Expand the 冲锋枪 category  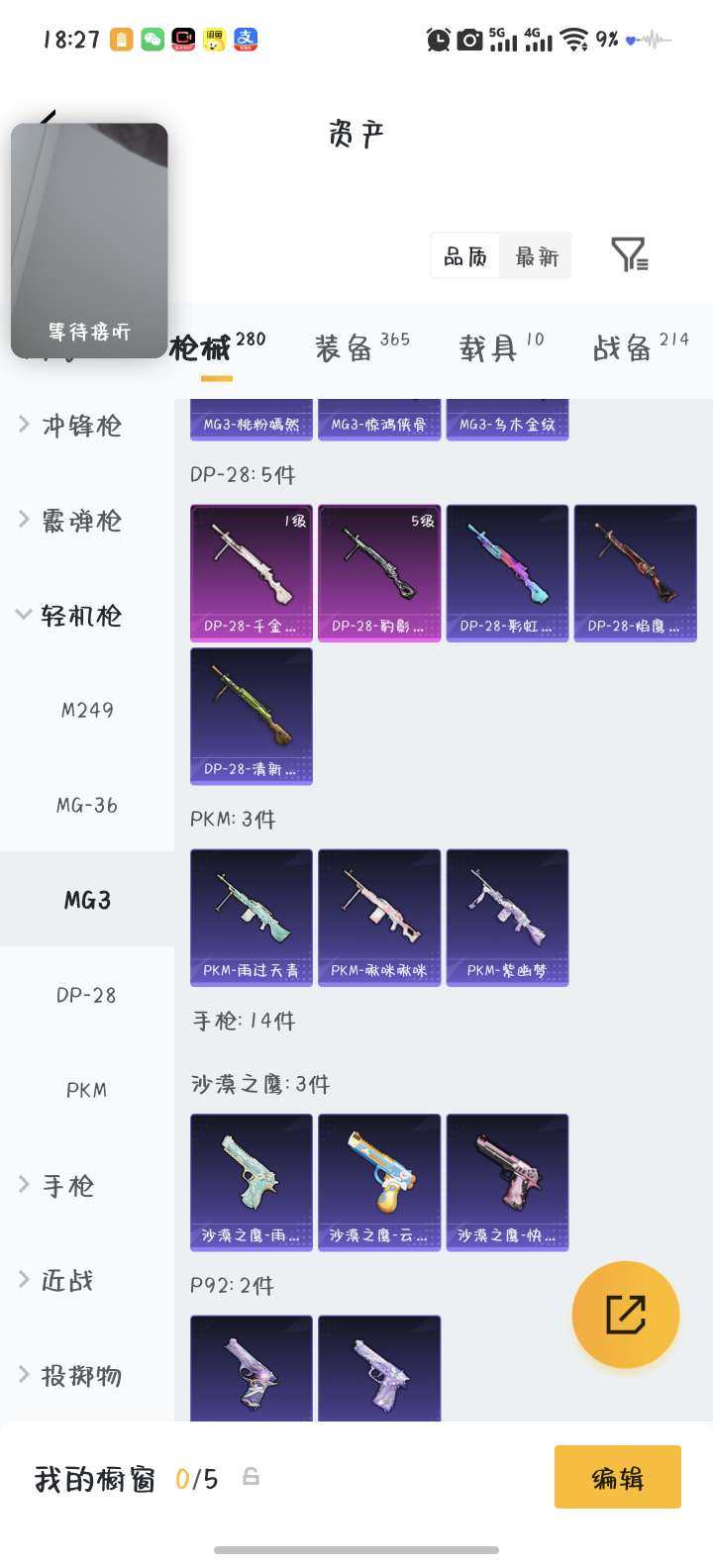(81, 426)
